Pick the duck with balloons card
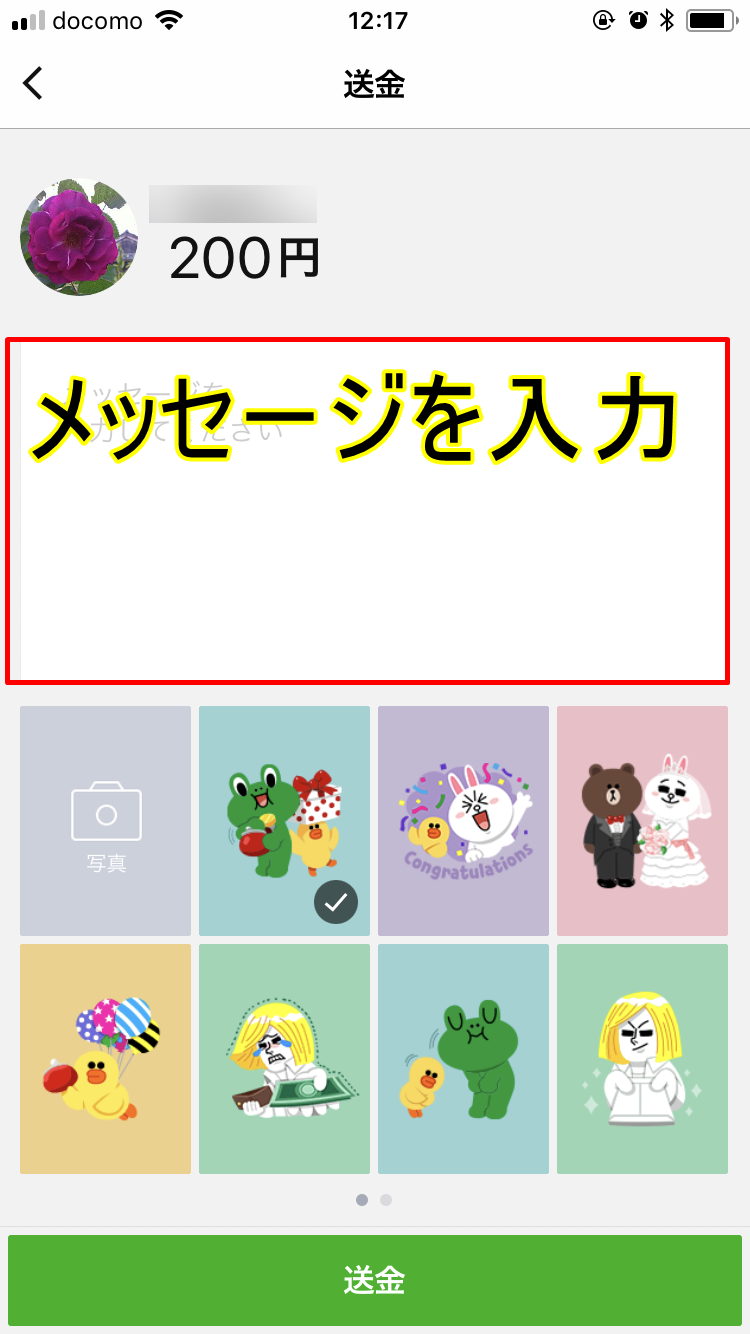Viewport: 750px width, 1334px height. [105, 1058]
